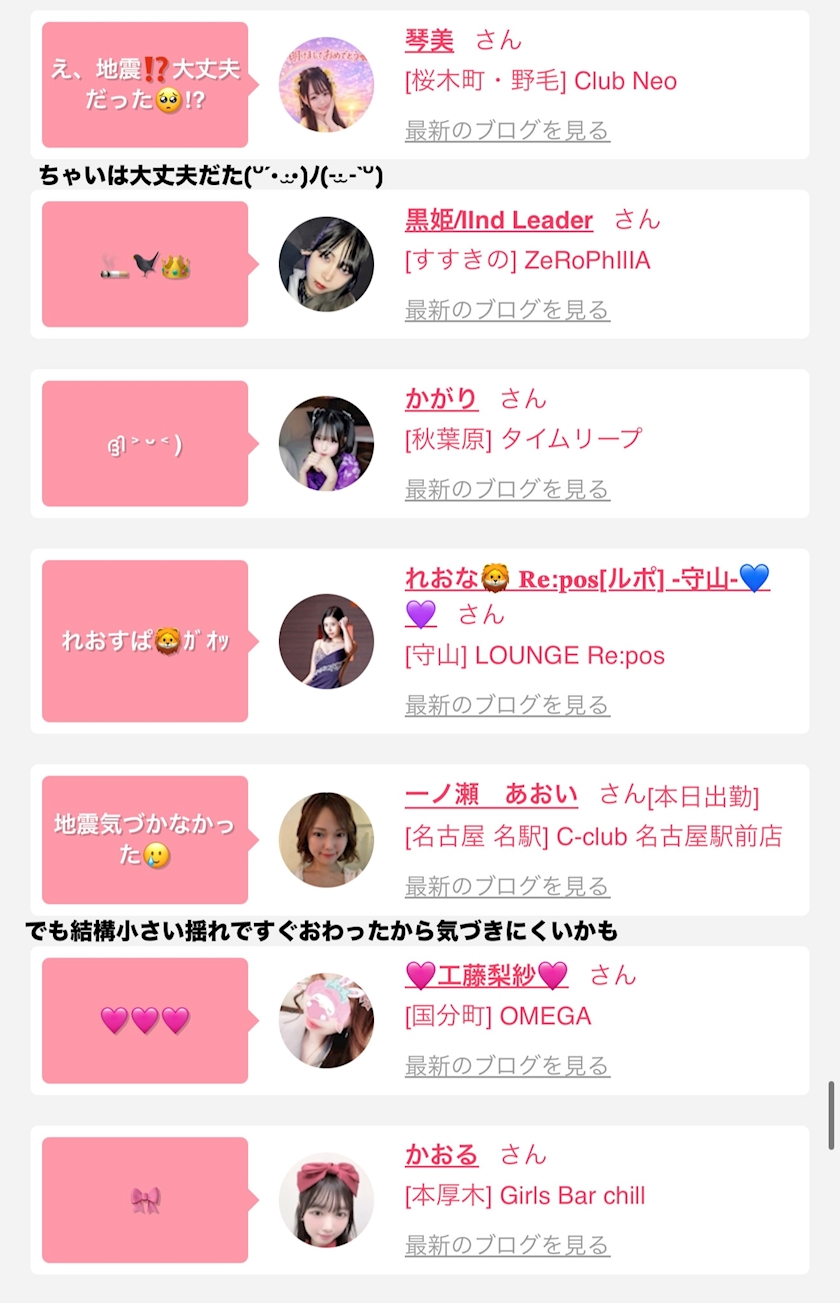Tap かおる's profile photo with red bow

[x=326, y=1200]
